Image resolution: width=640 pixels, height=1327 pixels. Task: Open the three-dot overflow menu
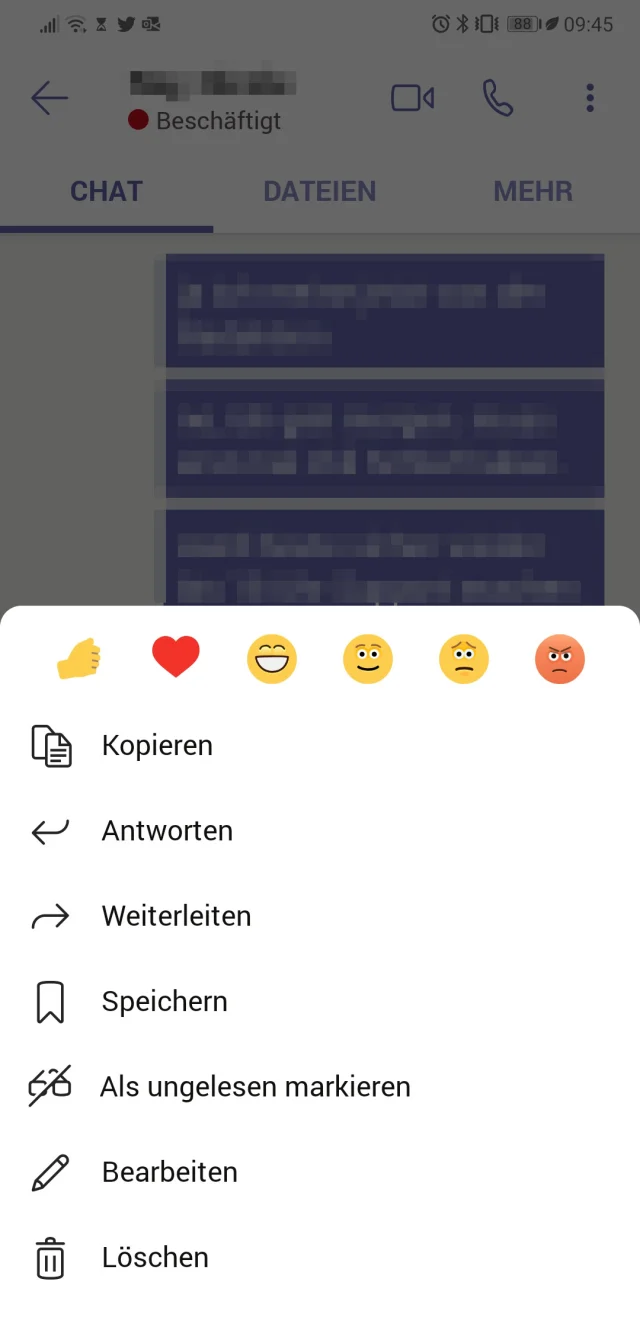[x=590, y=98]
